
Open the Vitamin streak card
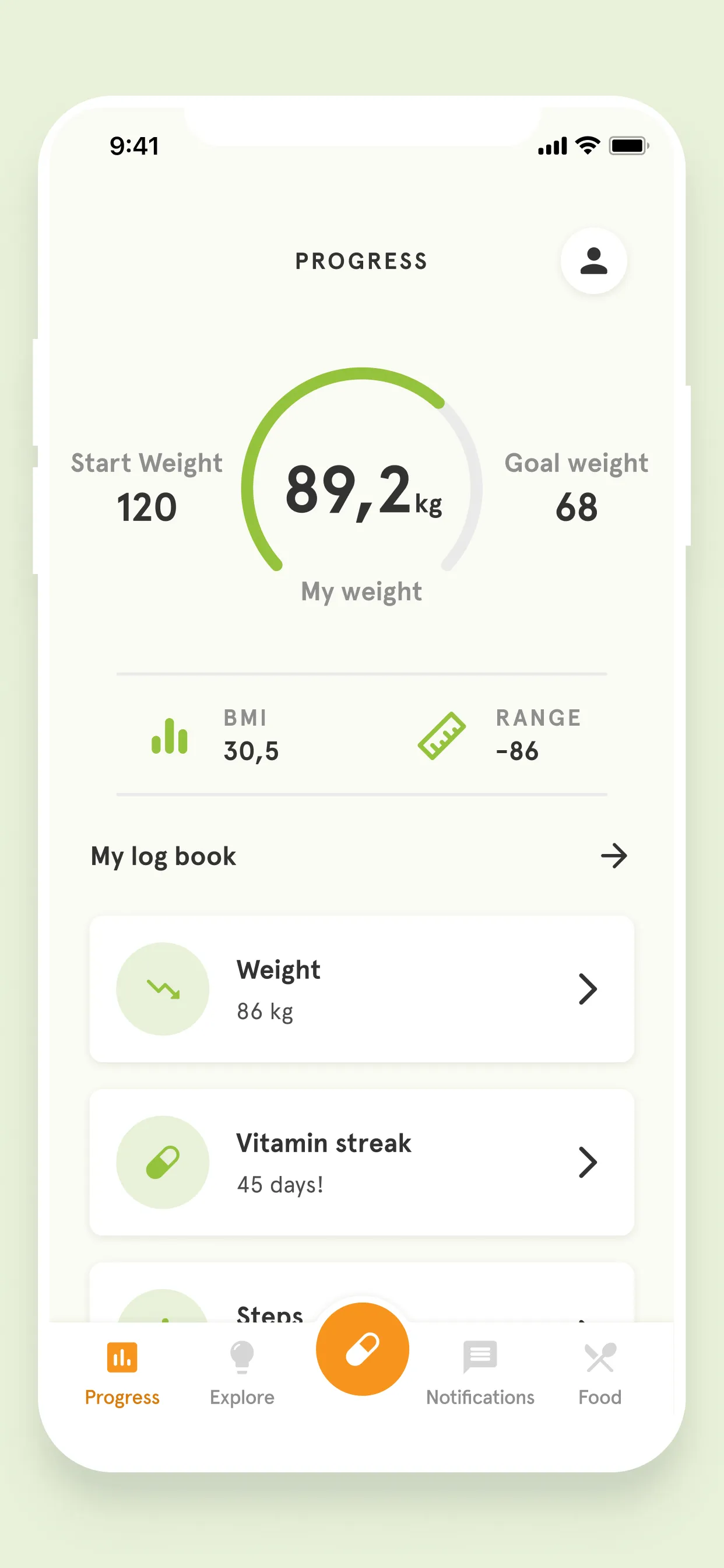tap(361, 1163)
